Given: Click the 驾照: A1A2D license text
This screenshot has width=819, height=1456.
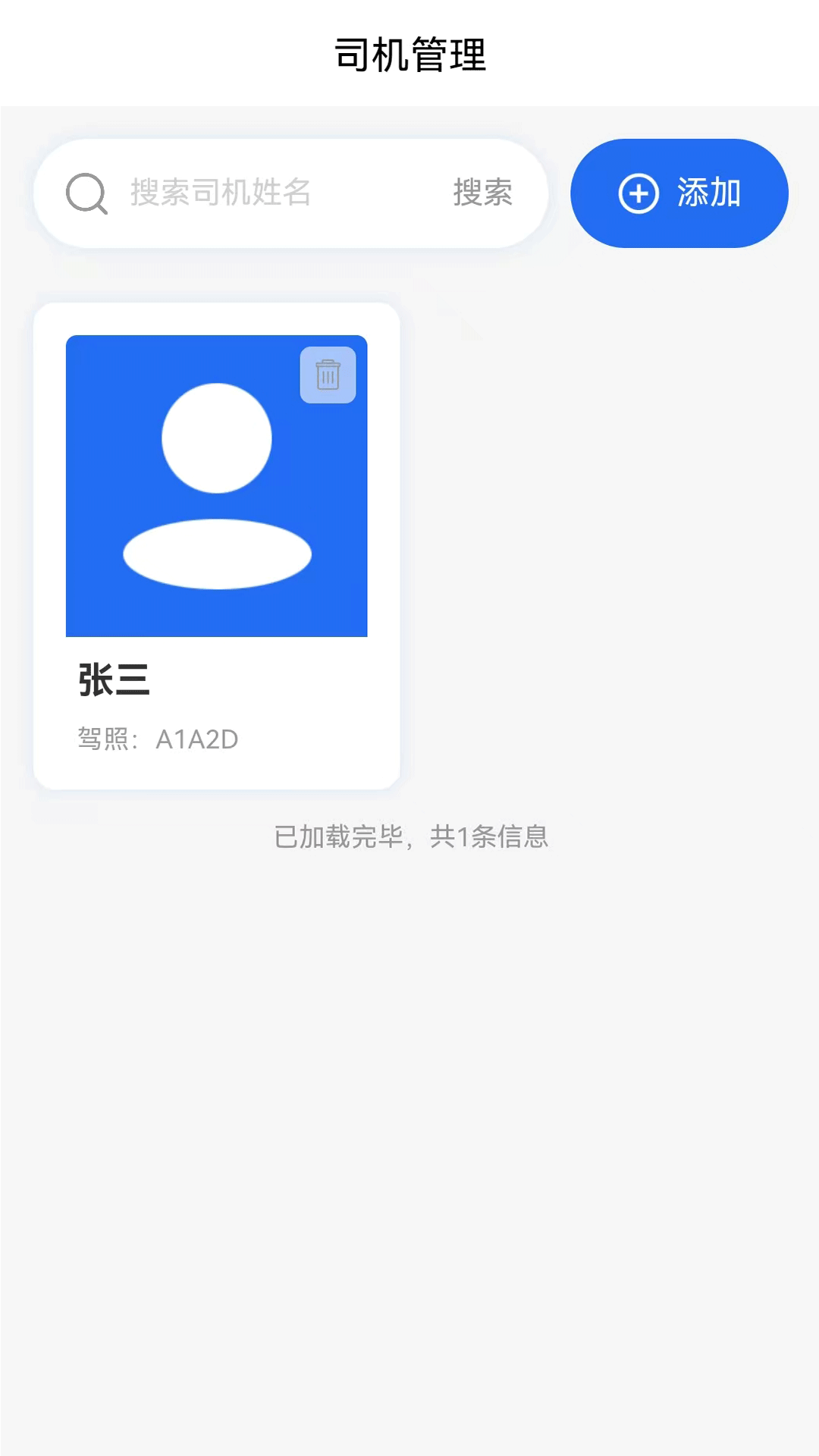Looking at the screenshot, I should tap(158, 738).
